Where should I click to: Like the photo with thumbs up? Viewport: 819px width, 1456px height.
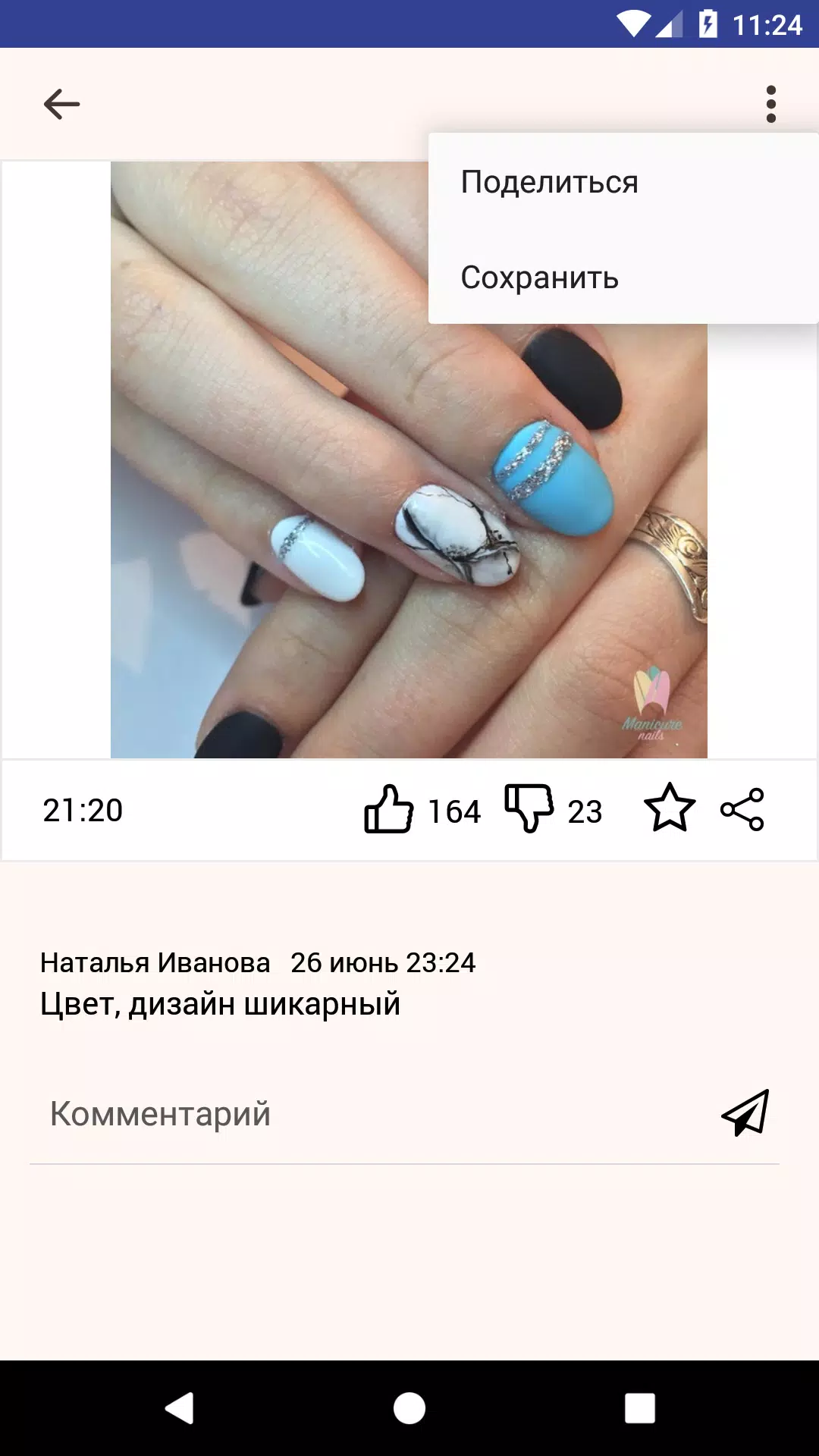[389, 810]
